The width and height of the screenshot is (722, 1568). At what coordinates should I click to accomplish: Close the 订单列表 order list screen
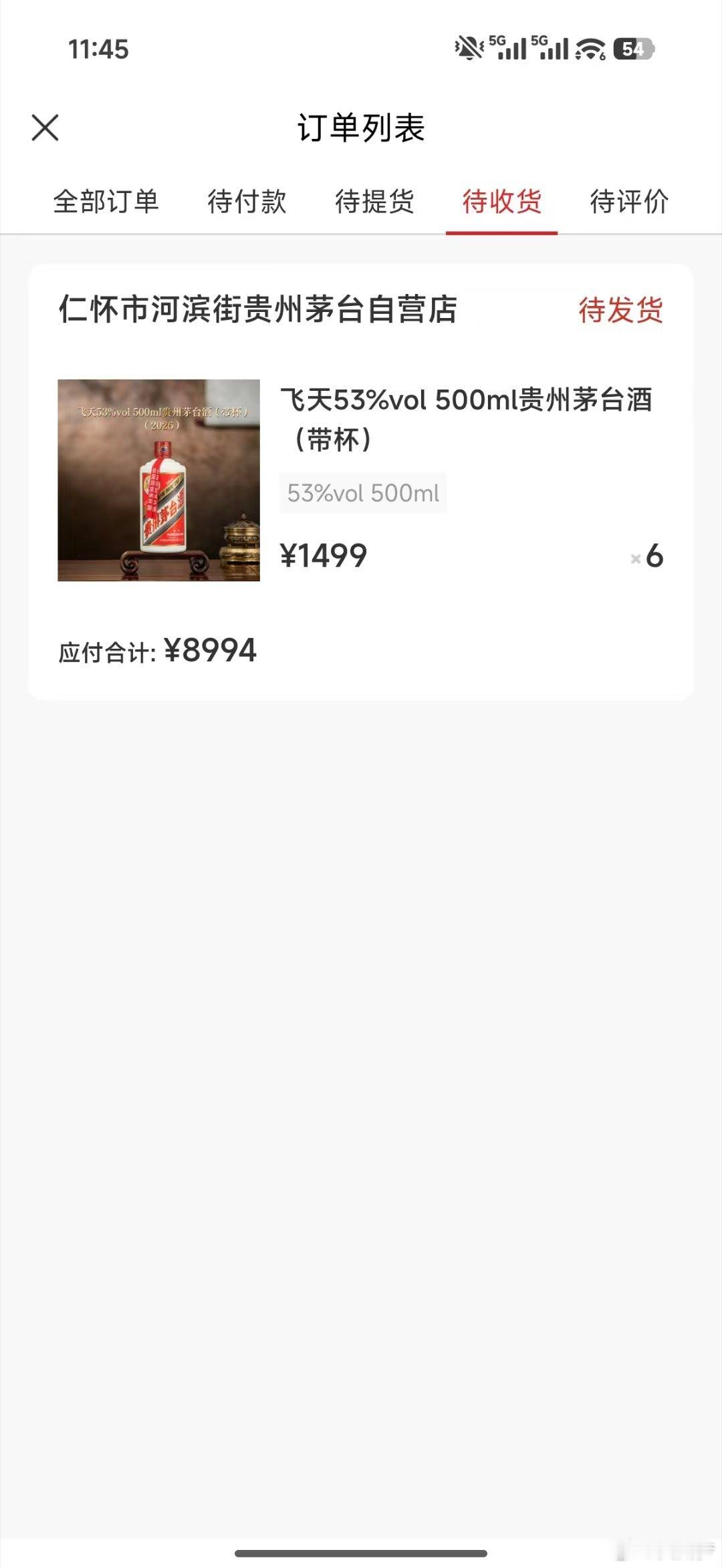45,128
